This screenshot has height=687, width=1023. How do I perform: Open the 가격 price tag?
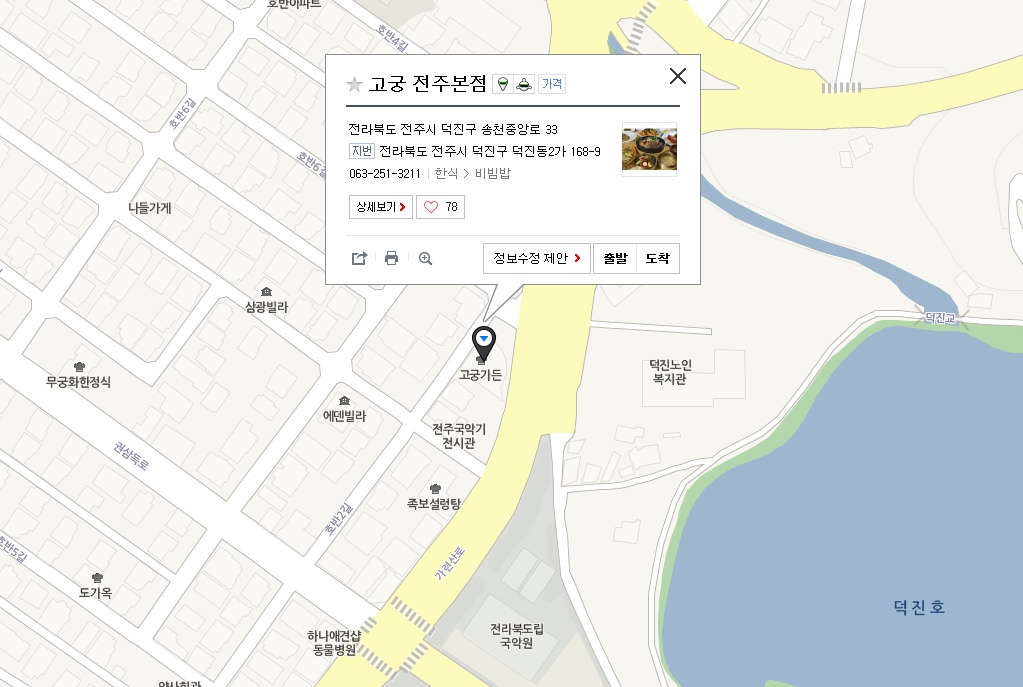[x=552, y=84]
